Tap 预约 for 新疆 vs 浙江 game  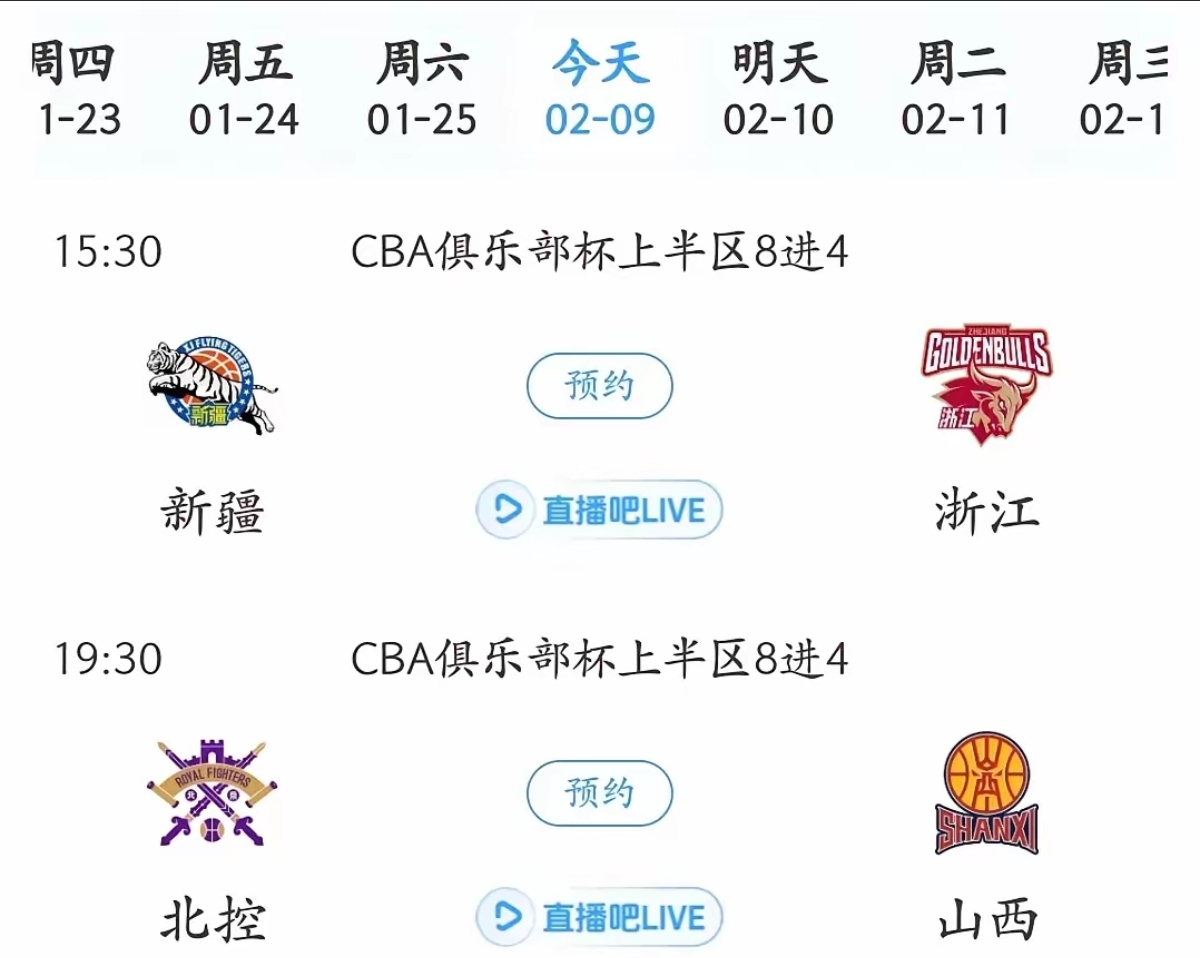[x=599, y=386]
